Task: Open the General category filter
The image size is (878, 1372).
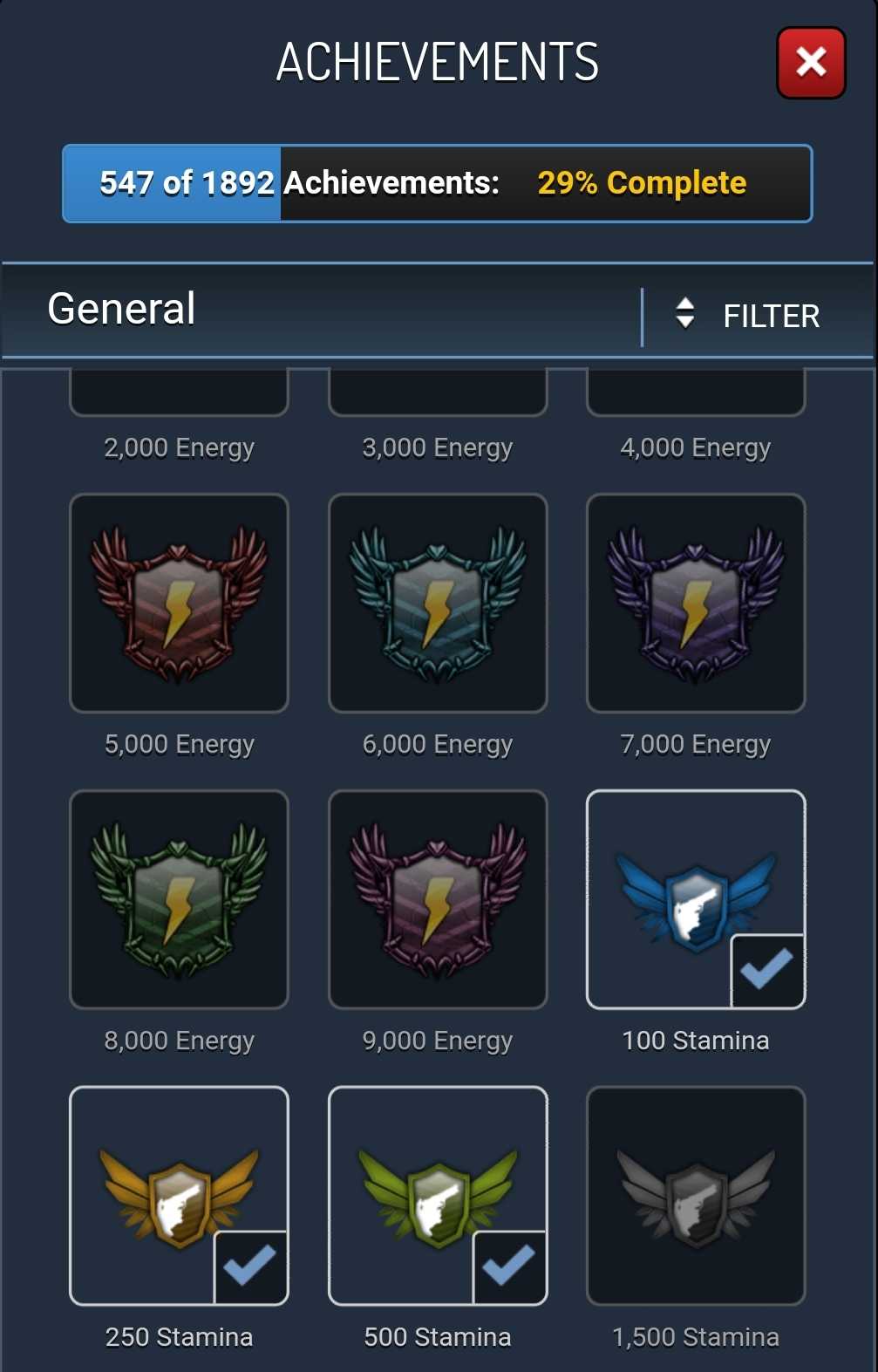Action: pos(748,316)
